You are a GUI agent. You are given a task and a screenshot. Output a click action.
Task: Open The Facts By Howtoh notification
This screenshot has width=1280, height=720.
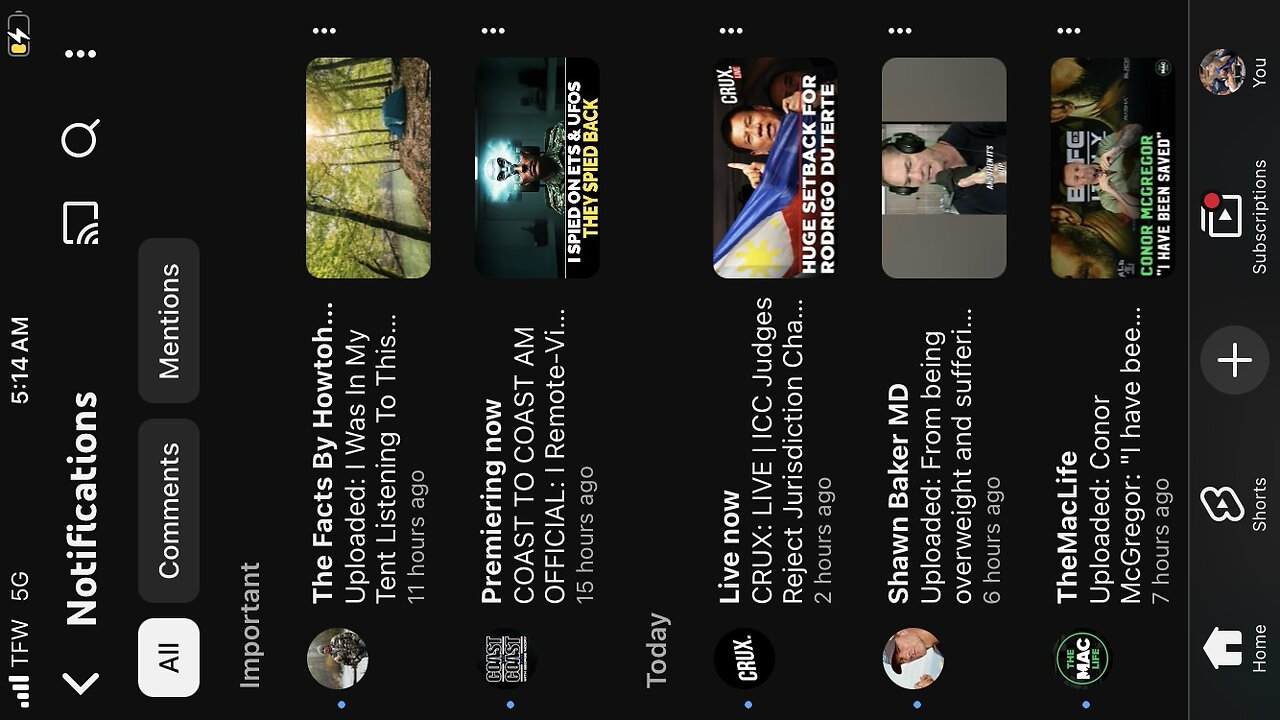click(x=370, y=450)
